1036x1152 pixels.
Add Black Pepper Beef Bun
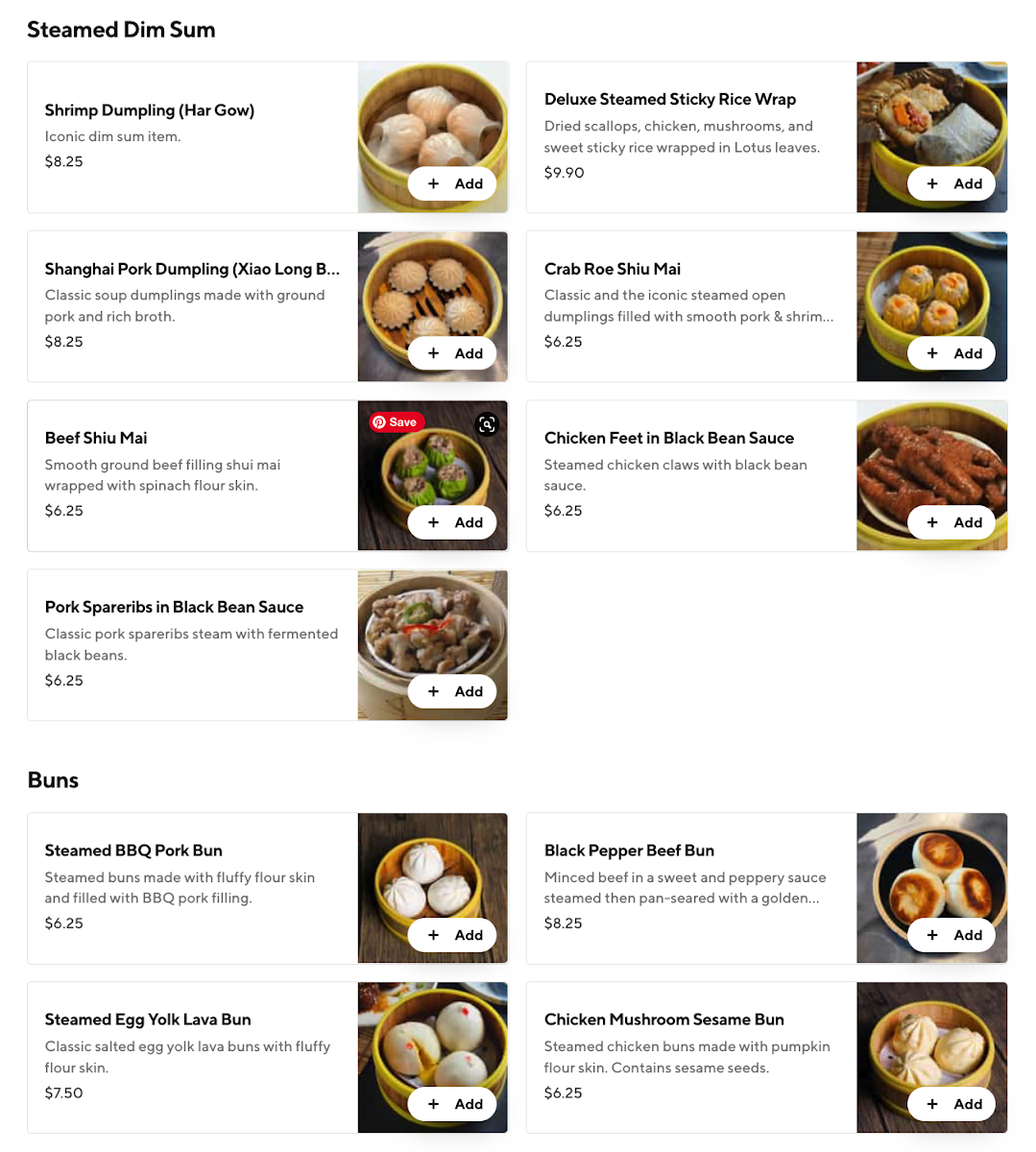pos(952,935)
